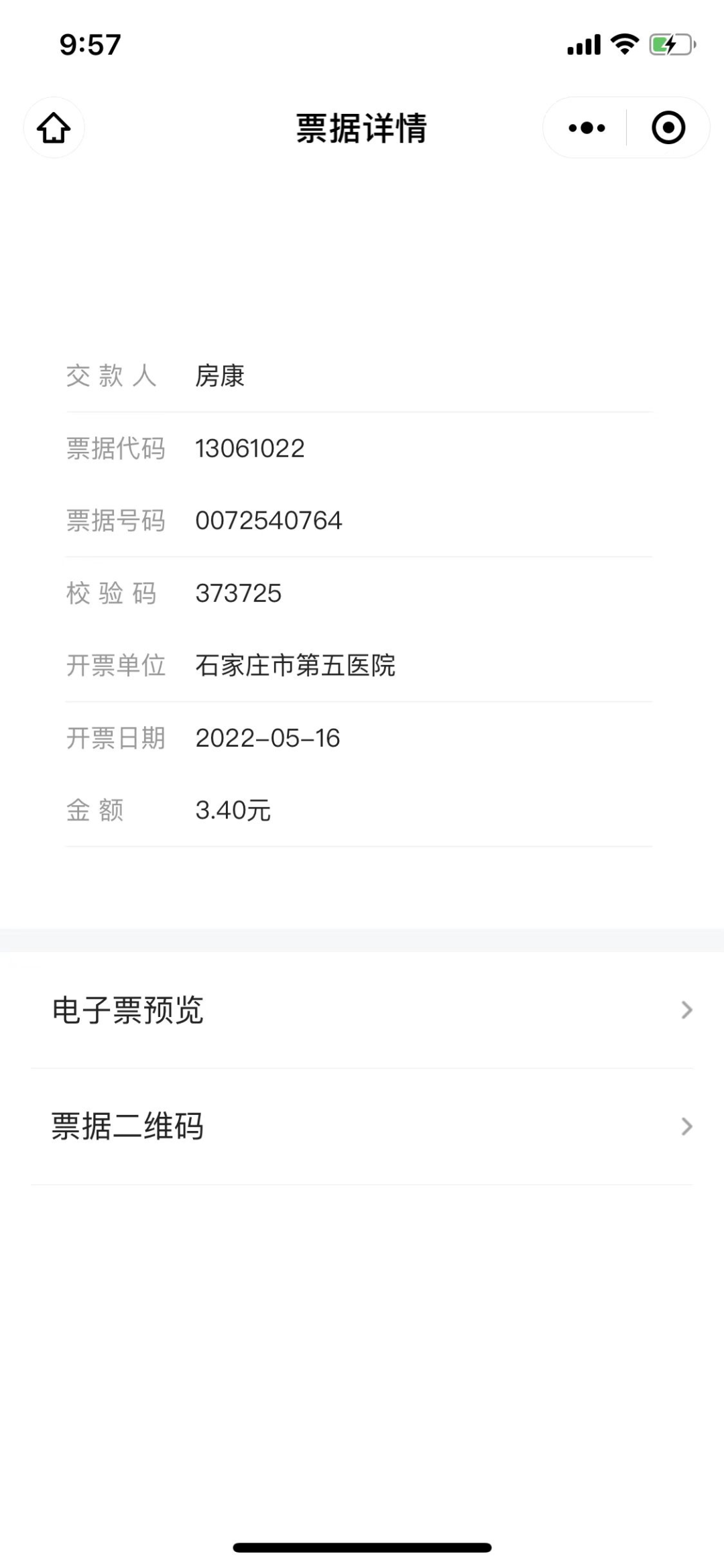Viewport: 724px width, 1568px height.
Task: Tap the issue date 2022-05-16
Action: (267, 737)
